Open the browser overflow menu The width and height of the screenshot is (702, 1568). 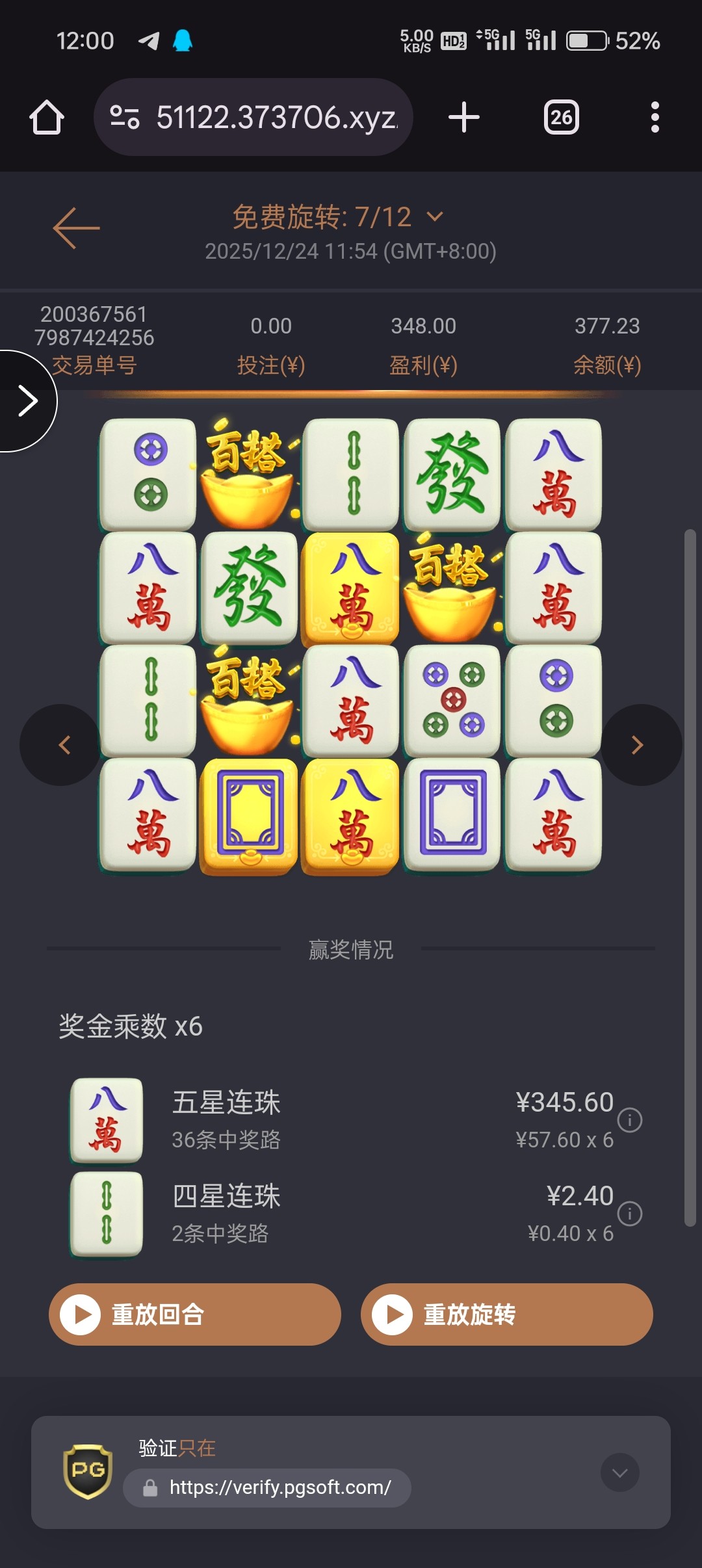tap(655, 118)
